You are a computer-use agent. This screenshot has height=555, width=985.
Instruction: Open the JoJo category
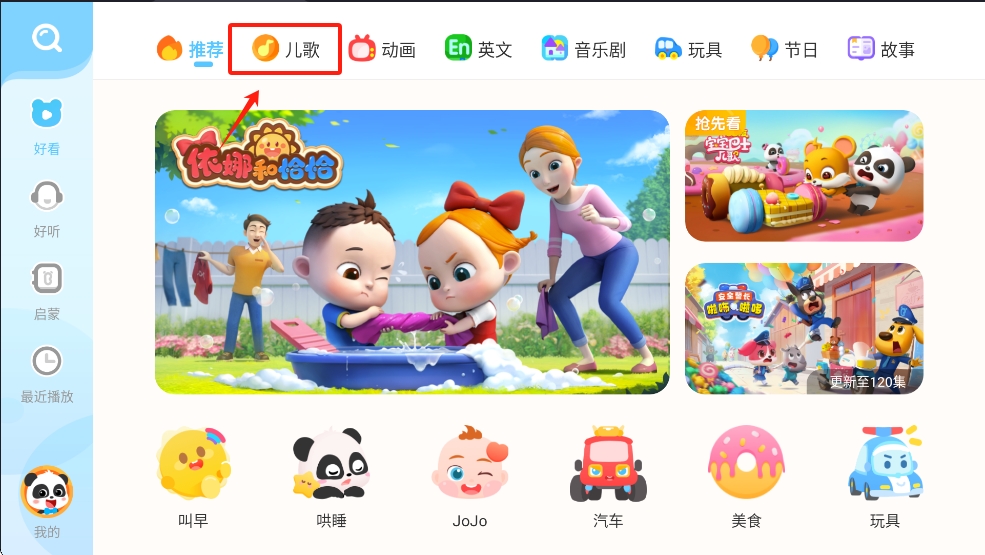[469, 477]
